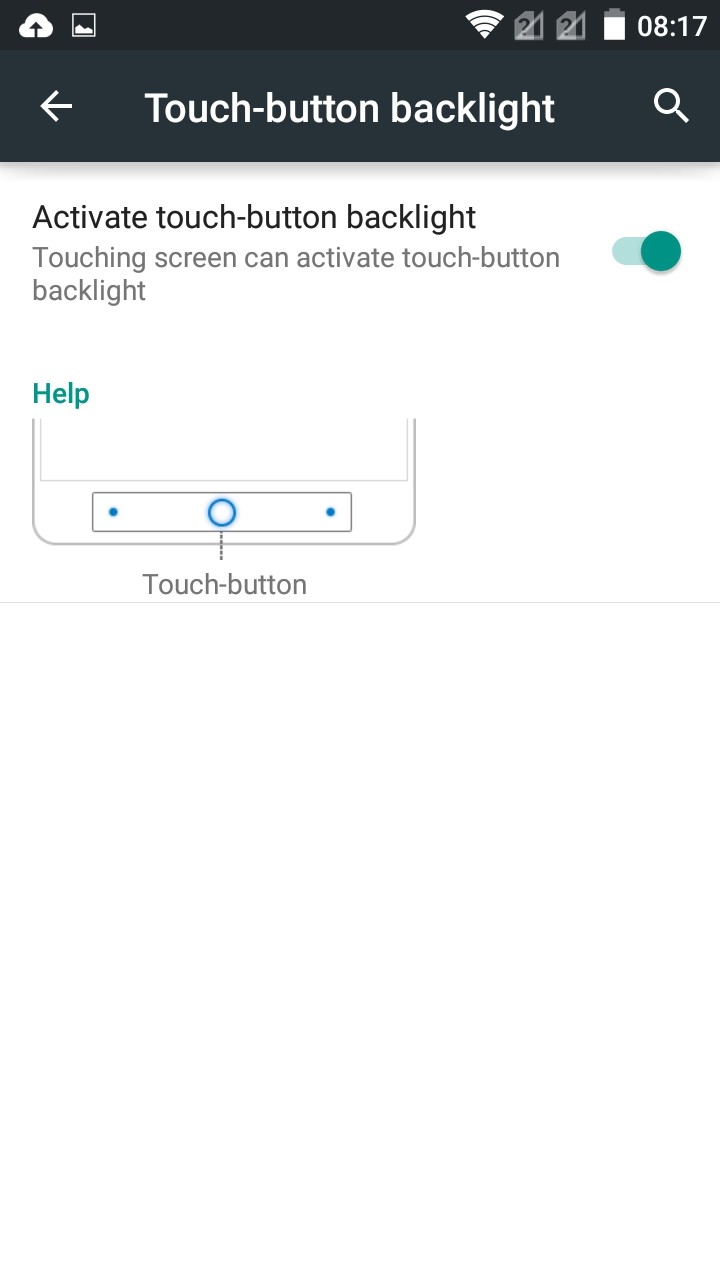The image size is (720, 1280).
Task: Go back from Touch-button backlight
Action: (56, 106)
